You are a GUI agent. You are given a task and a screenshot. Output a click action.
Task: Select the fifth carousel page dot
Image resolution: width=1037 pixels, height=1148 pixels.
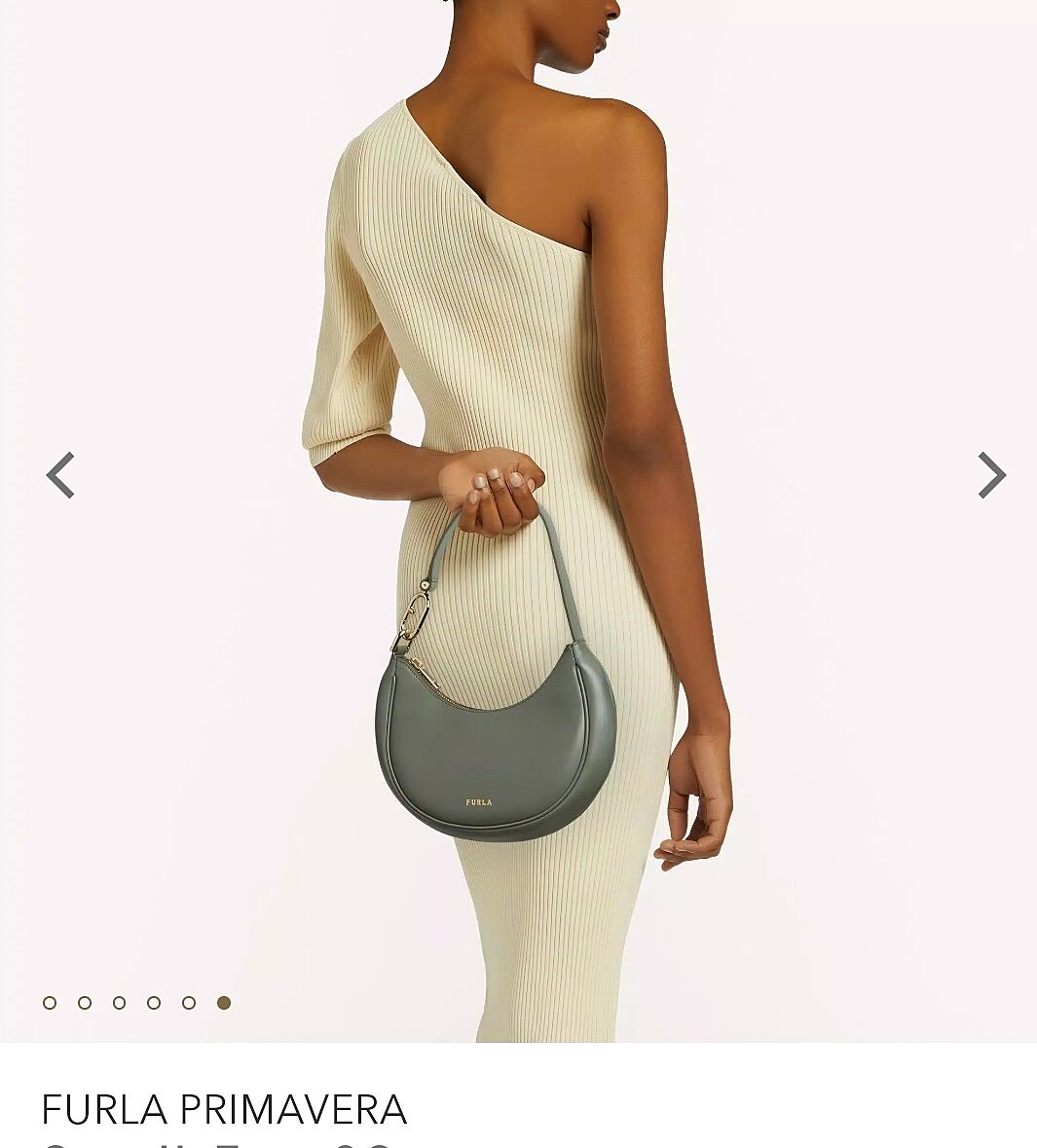(189, 1003)
